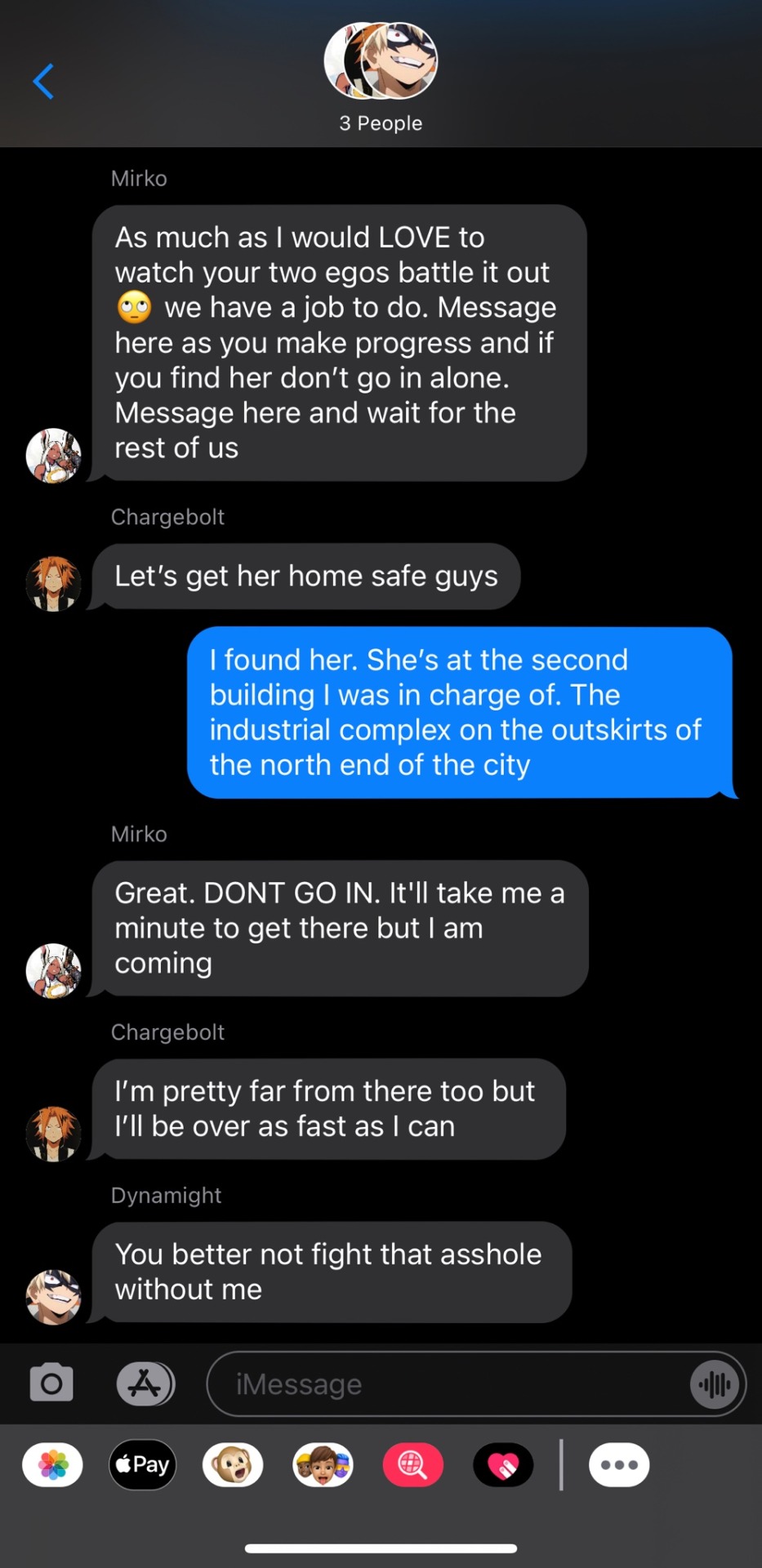Open the #images search app
Viewport: 762px width, 1568px height.
coord(413,1465)
